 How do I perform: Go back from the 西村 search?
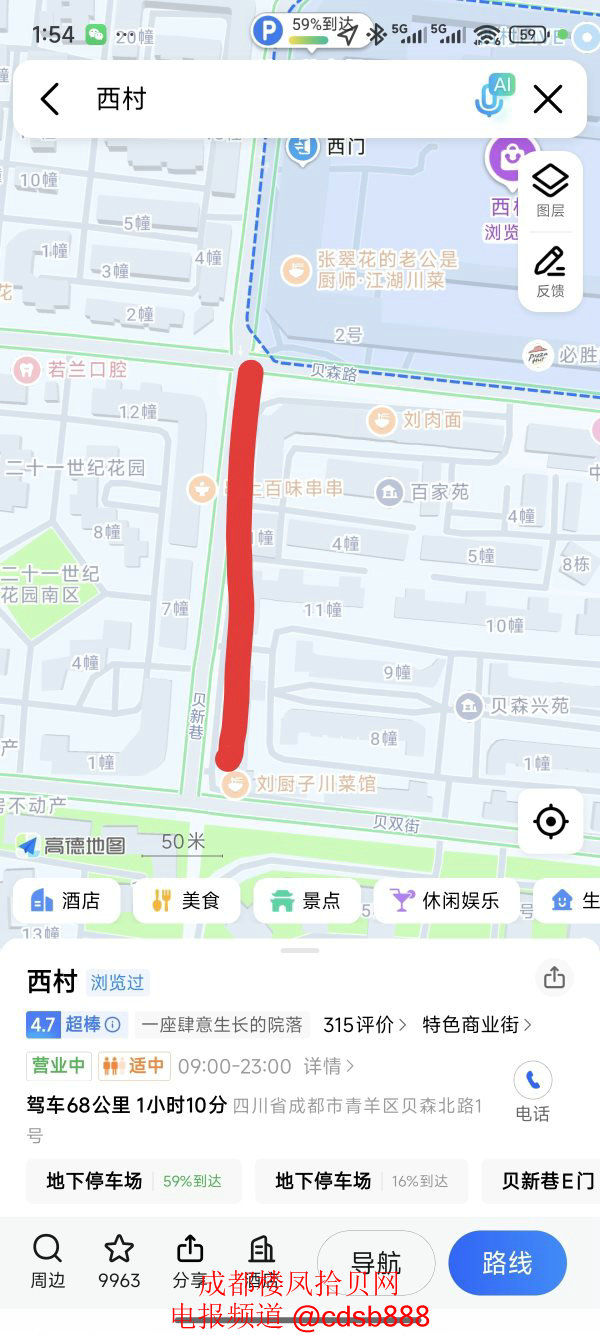(x=50, y=99)
